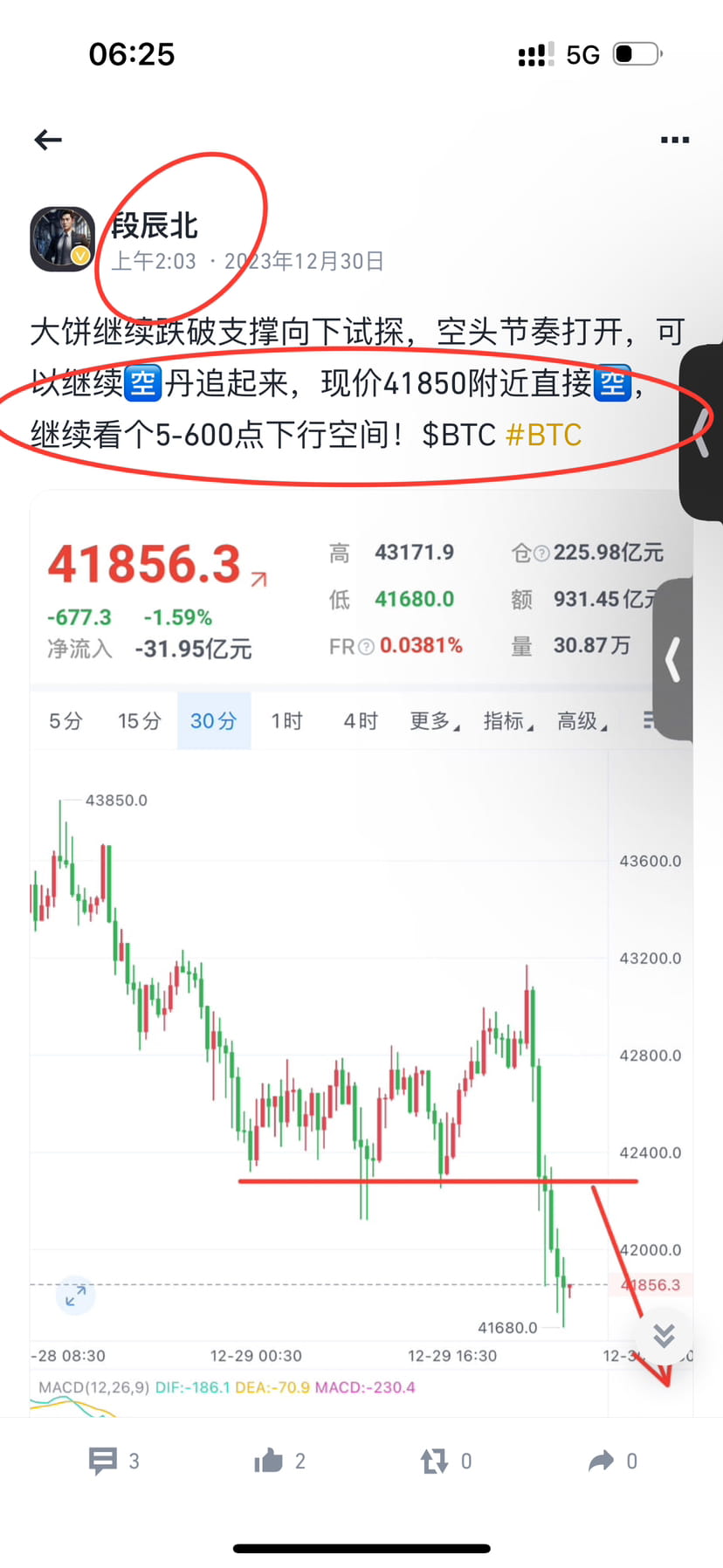Viewport: 723px width, 1568px height.
Task: Jump down using the double-chevron button
Action: pyautogui.click(x=664, y=1336)
